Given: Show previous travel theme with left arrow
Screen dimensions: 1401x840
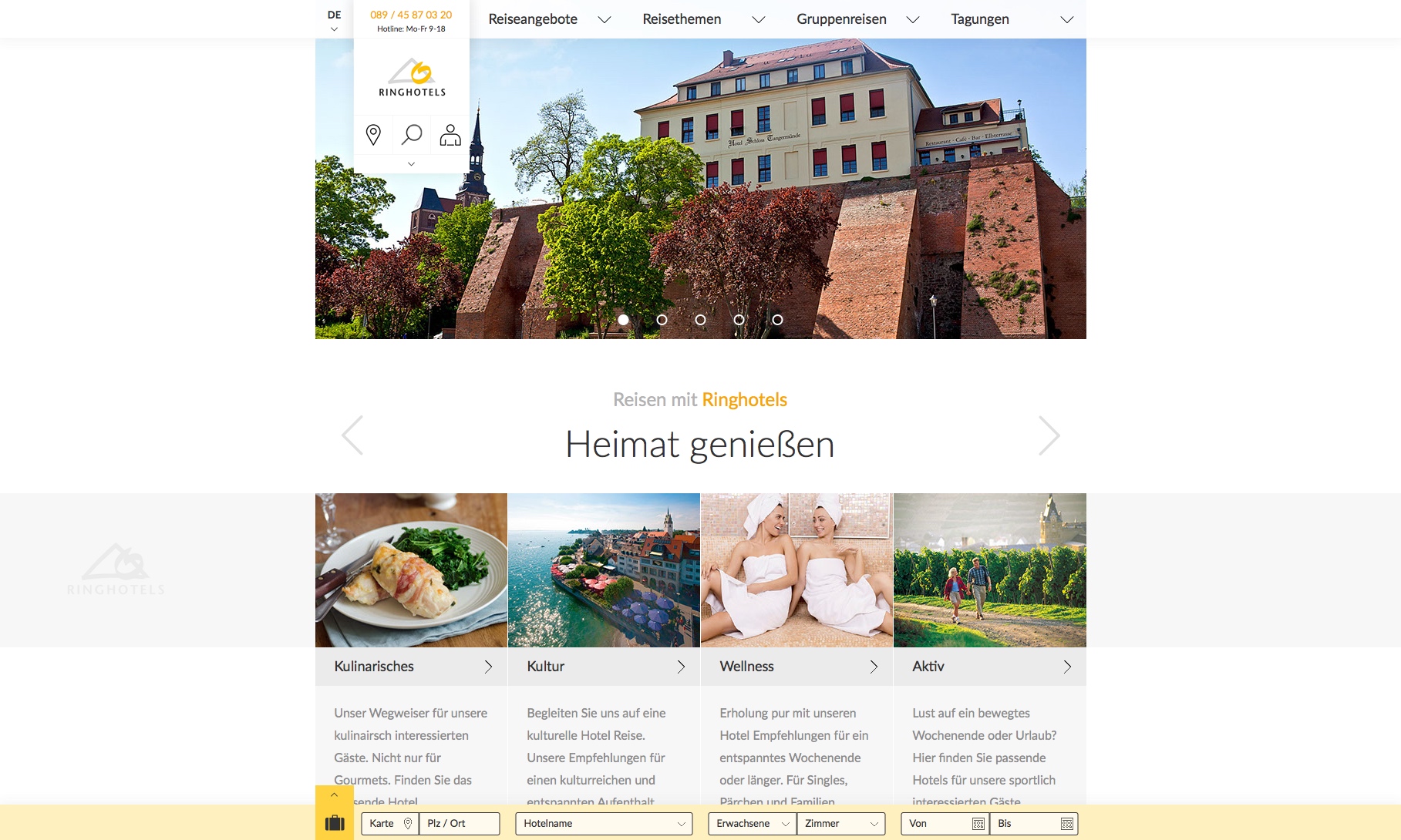Looking at the screenshot, I should click(352, 435).
